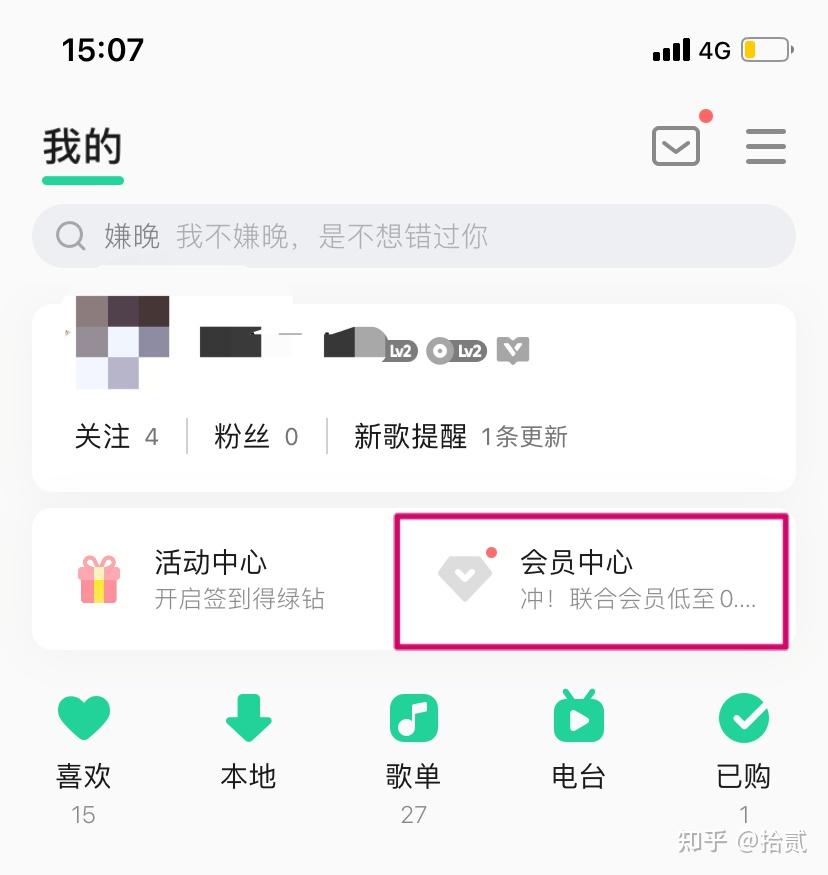This screenshot has width=828, height=875.
Task: View 关注 following list
Action: [x=116, y=437]
